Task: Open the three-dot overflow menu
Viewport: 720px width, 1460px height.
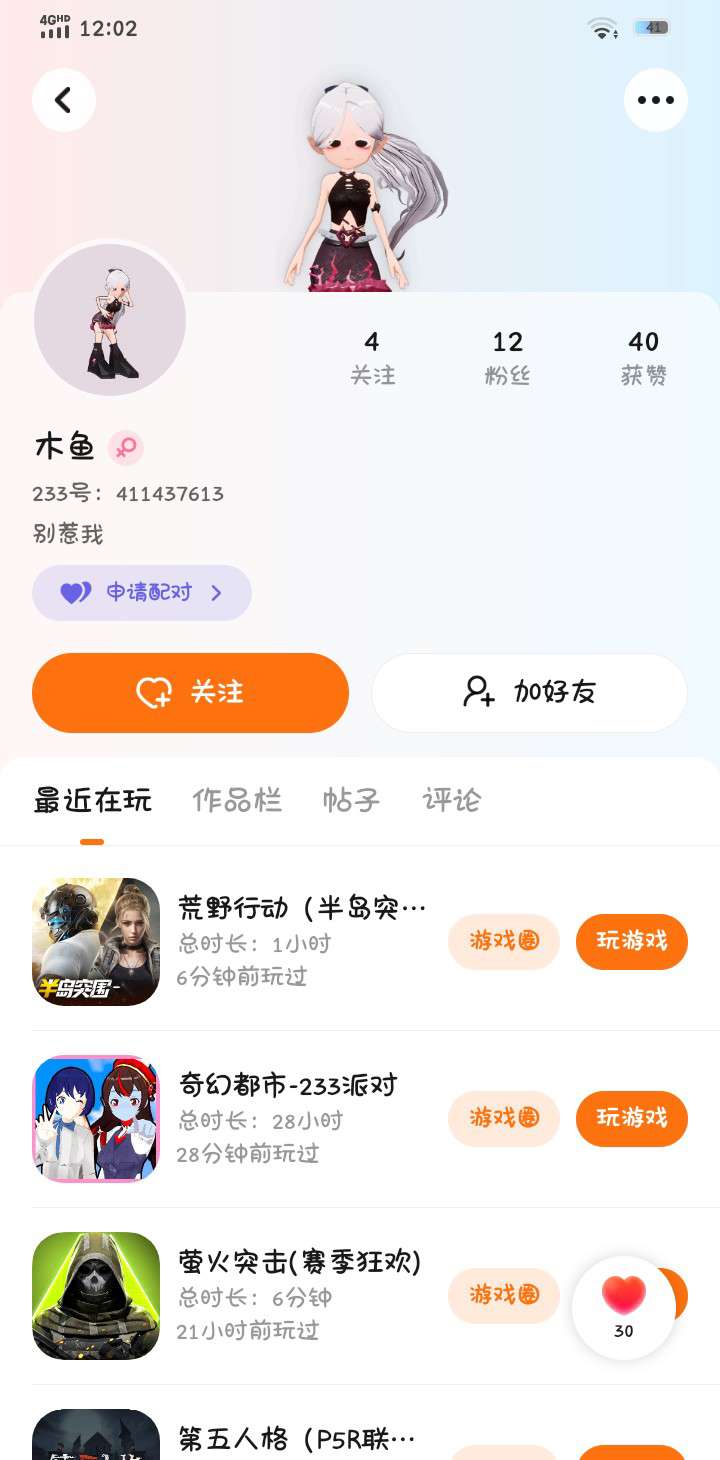Action: pyautogui.click(x=656, y=100)
